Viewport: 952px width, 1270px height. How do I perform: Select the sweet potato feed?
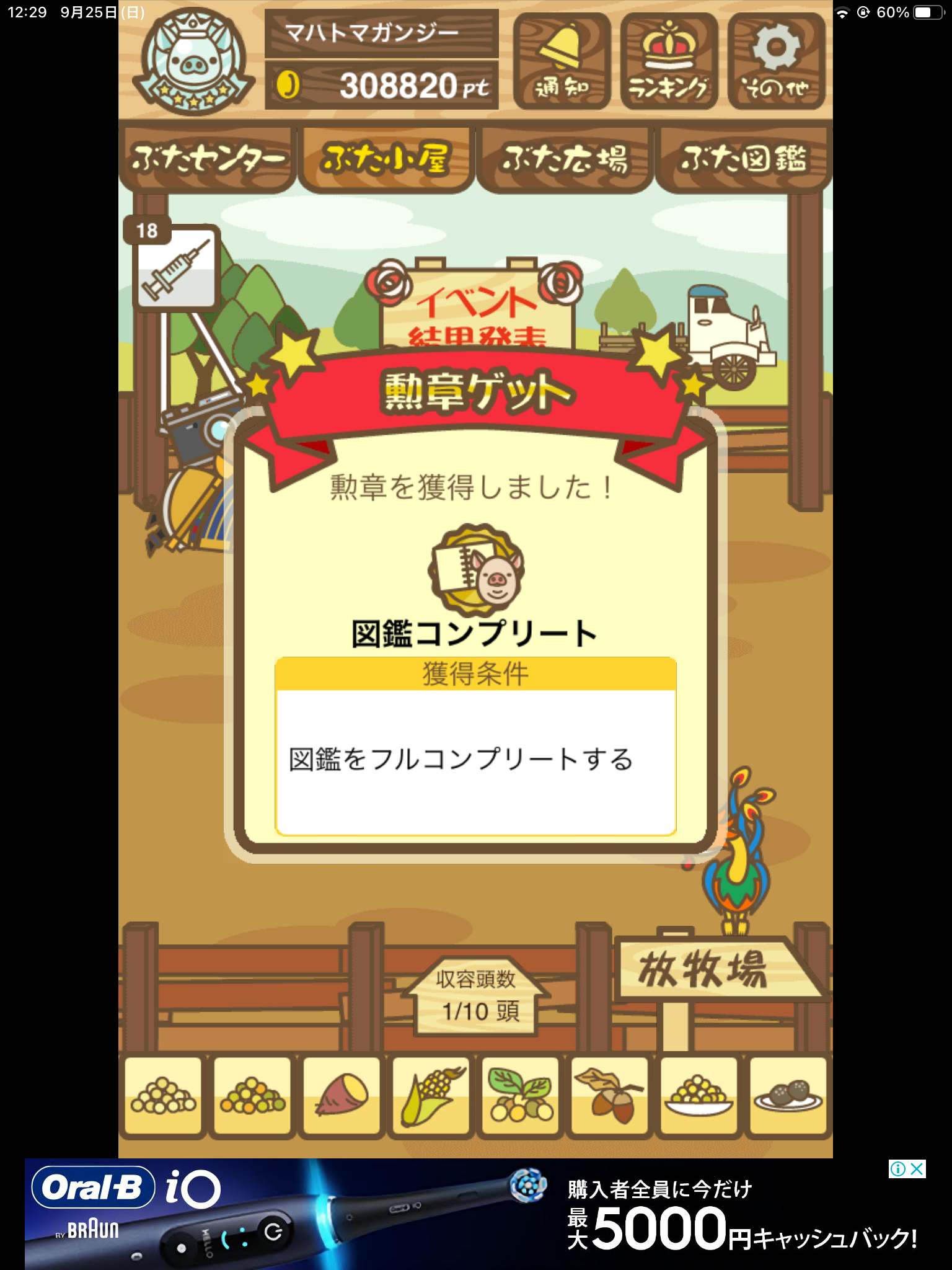(x=342, y=1097)
